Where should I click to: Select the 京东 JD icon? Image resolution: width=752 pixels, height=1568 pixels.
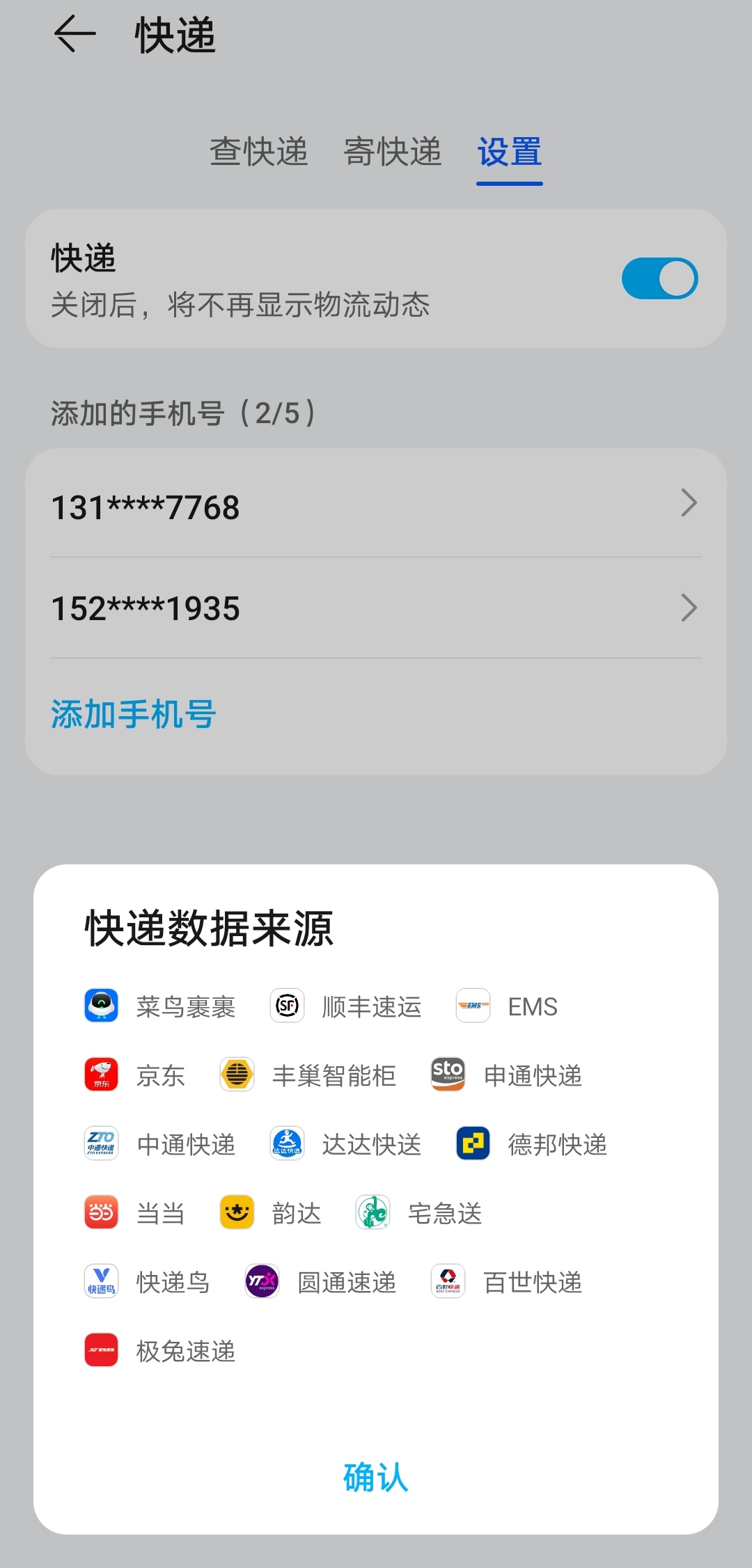101,1074
